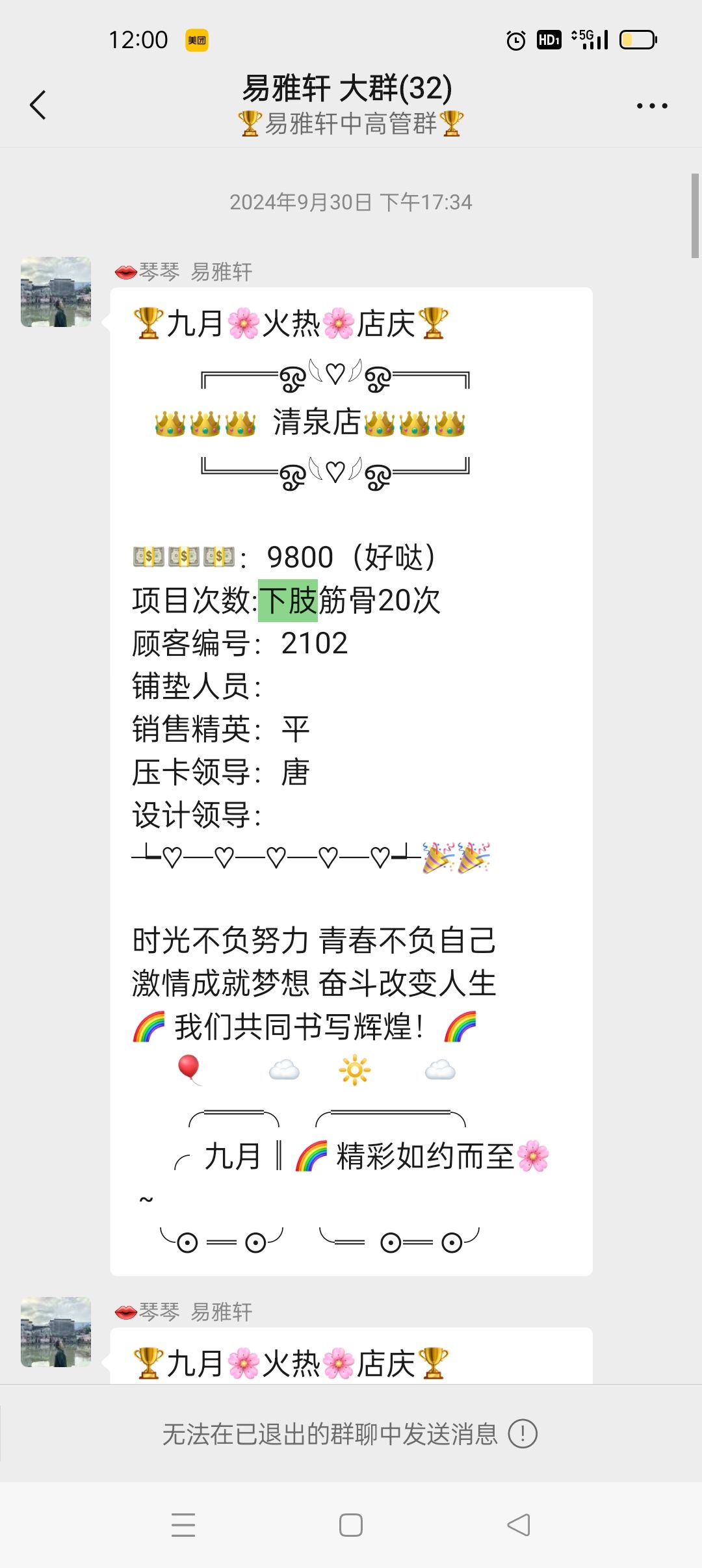The width and height of the screenshot is (702, 1568).
Task: Open the recent apps menu button
Action: click(x=183, y=1525)
